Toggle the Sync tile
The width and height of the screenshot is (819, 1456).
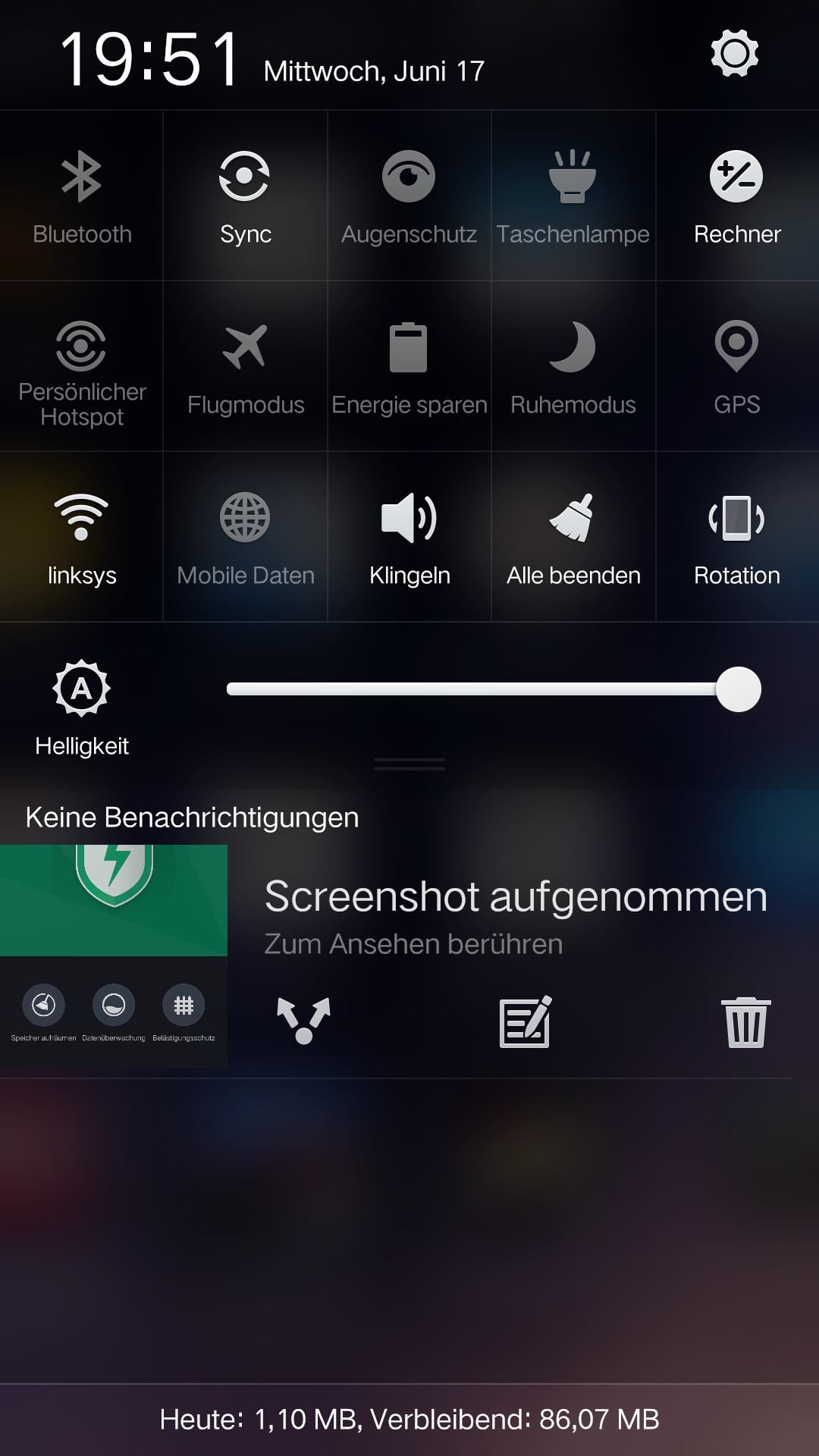[246, 196]
